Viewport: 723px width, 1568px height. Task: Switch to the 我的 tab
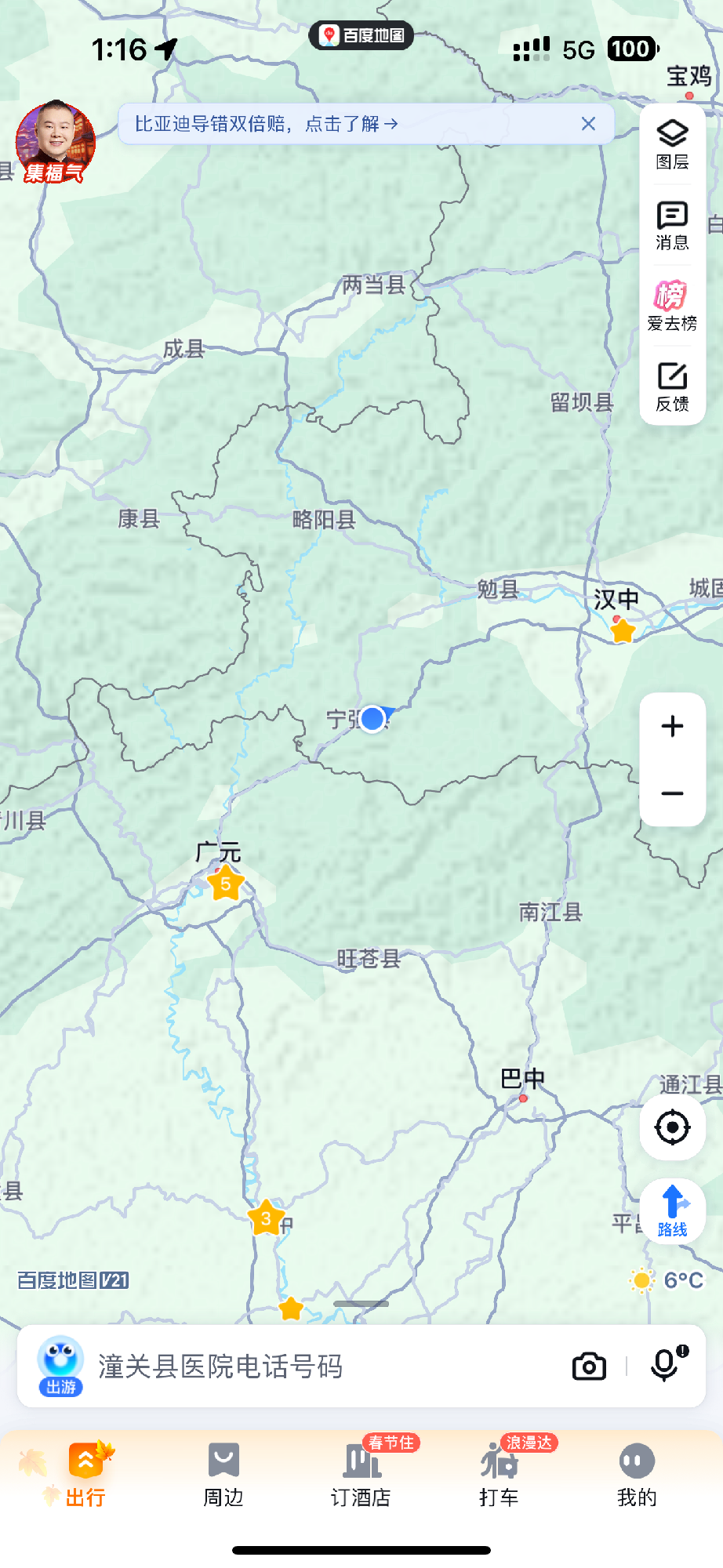637,1475
